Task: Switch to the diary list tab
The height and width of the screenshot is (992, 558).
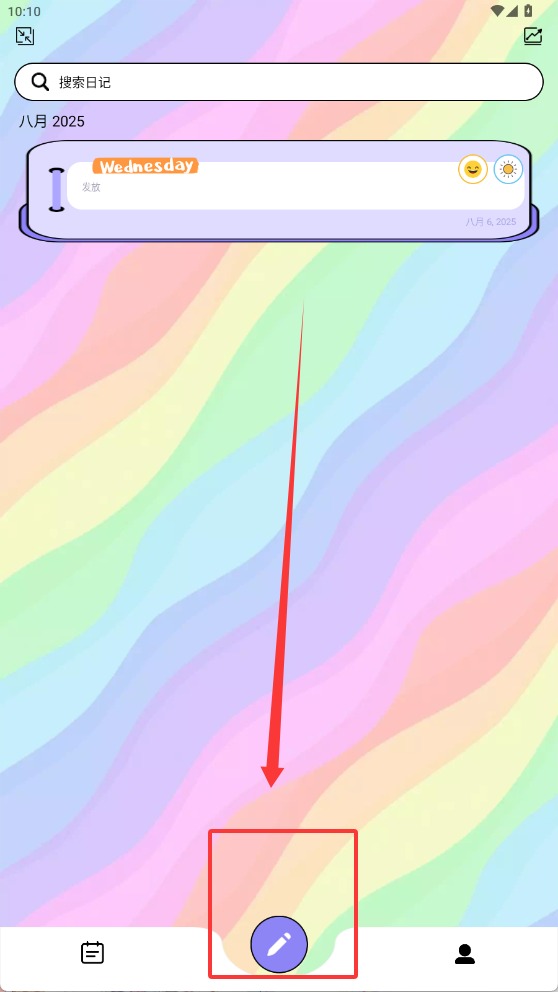Action: click(92, 953)
